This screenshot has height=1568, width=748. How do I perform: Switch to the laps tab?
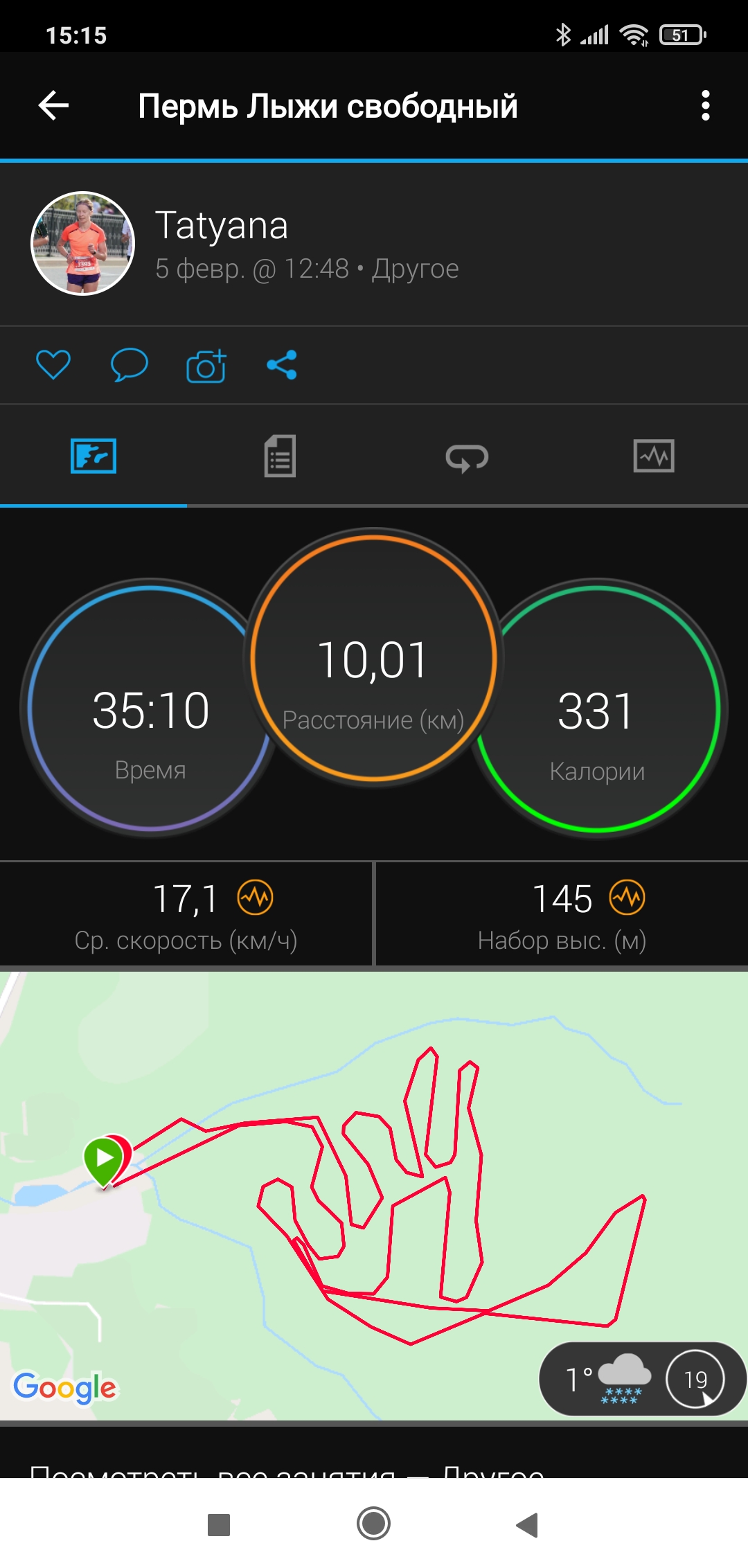click(x=467, y=457)
